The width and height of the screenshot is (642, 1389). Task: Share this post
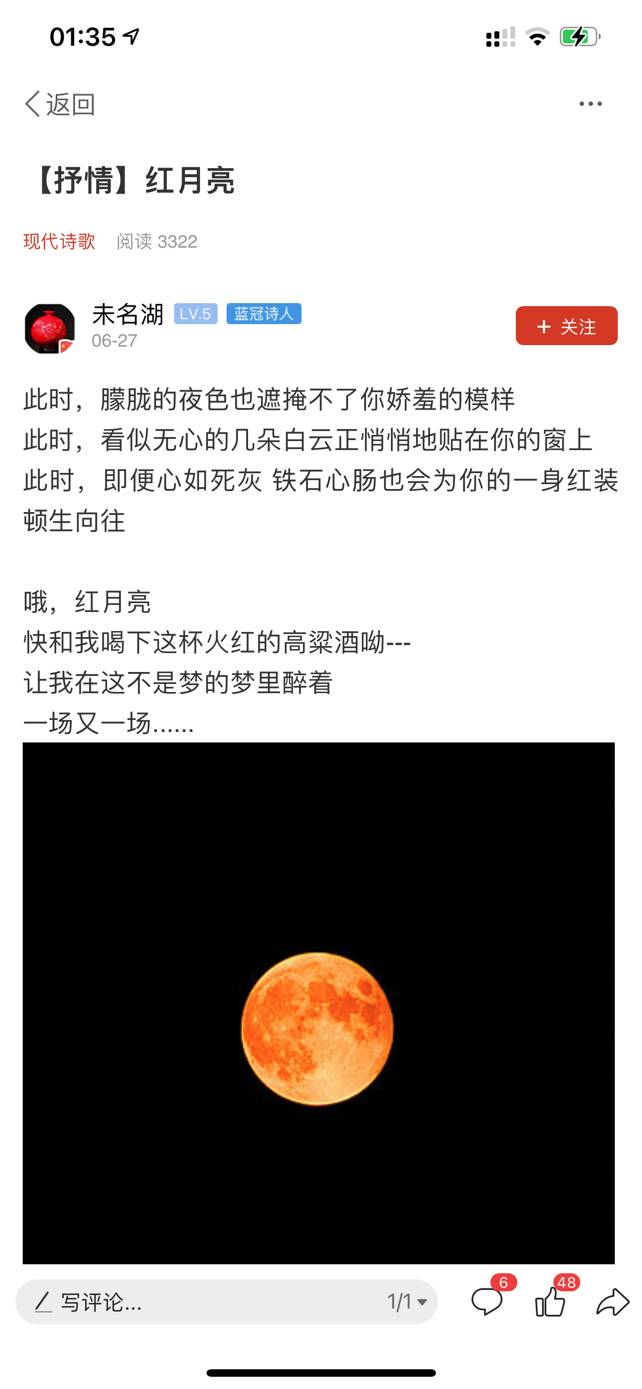click(612, 1301)
